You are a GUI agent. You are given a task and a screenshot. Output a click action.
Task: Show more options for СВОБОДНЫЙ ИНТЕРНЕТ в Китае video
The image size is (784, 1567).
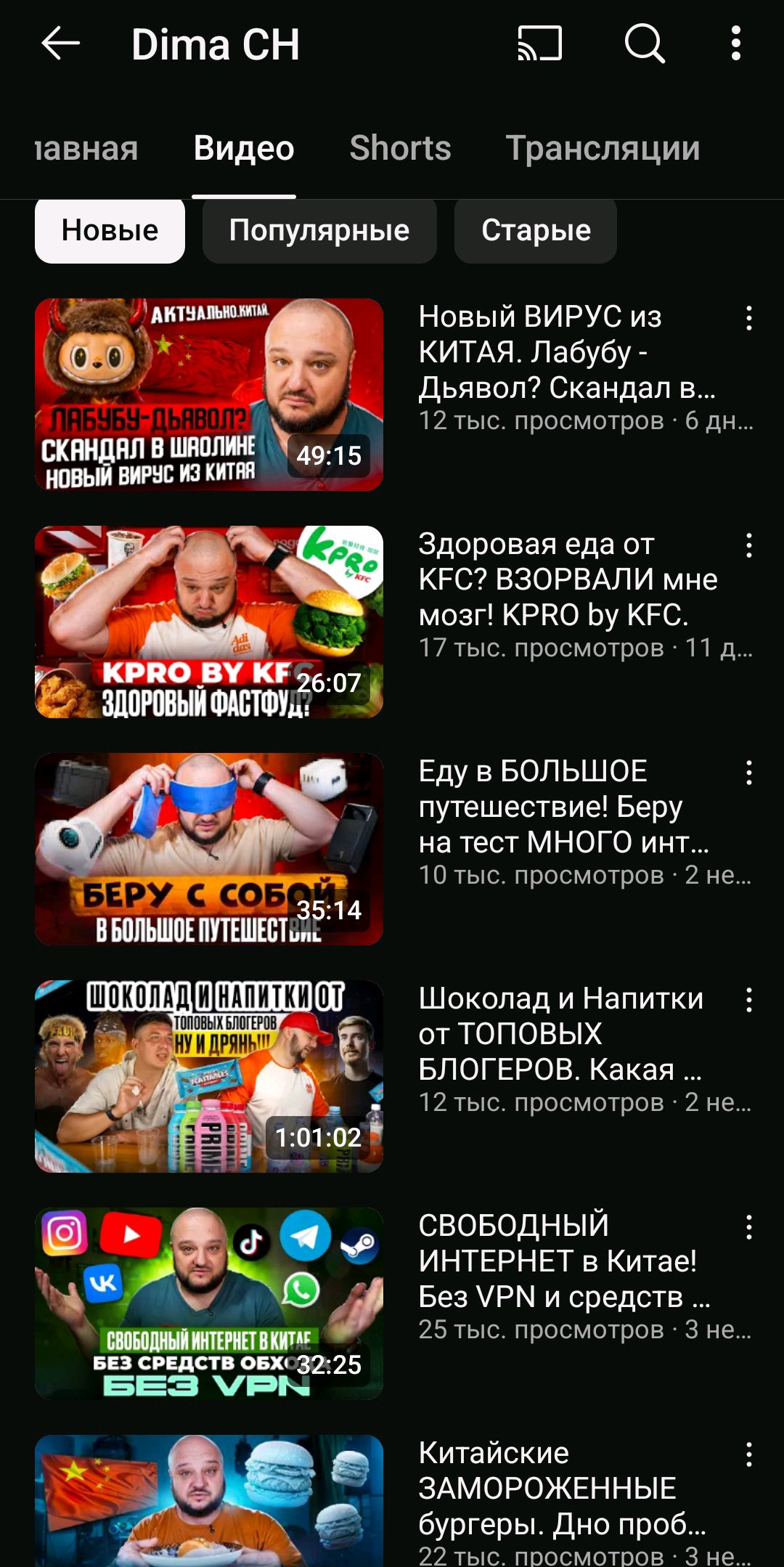[x=749, y=1227]
